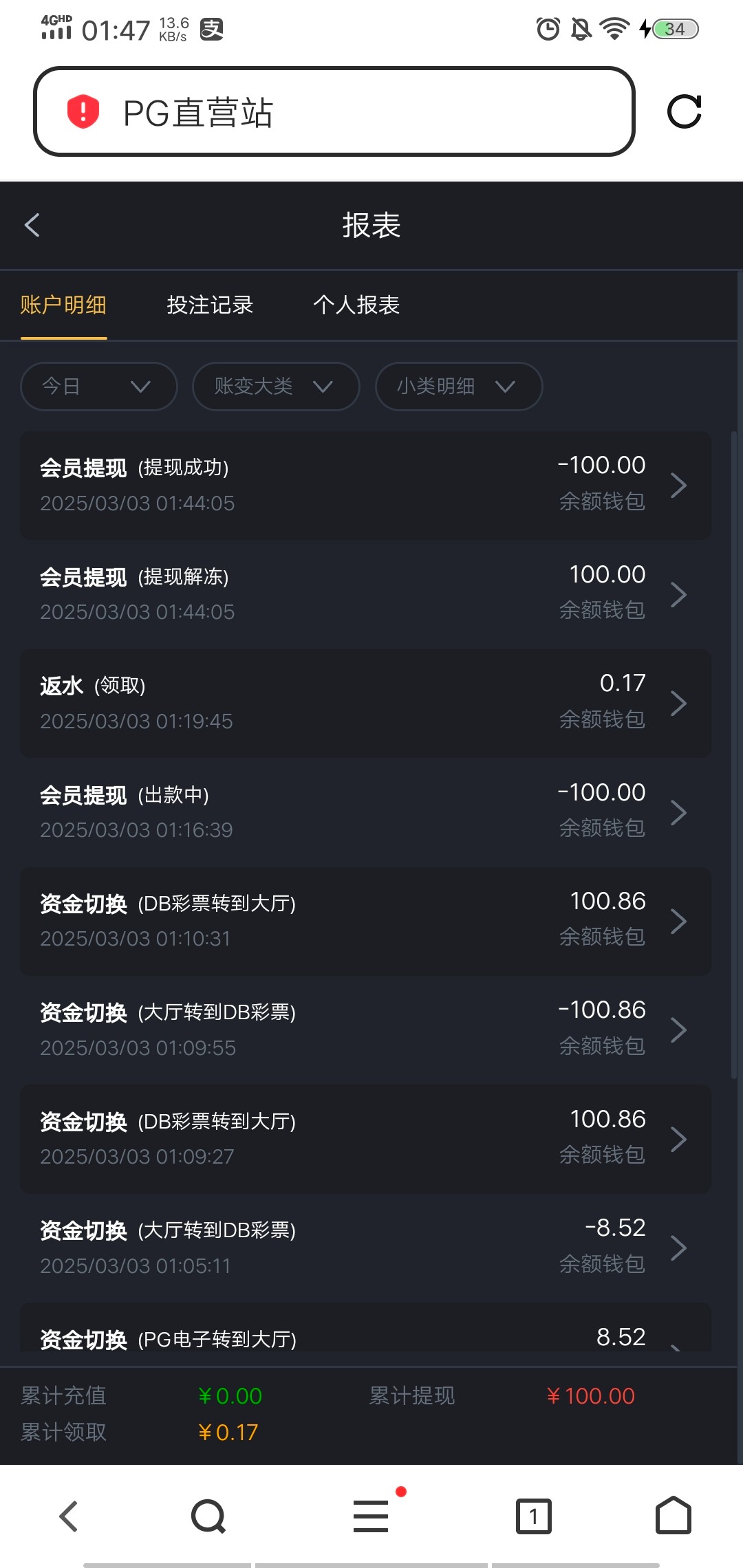Tap the PG直营站 address bar
The width and height of the screenshot is (743, 1568).
tap(334, 111)
